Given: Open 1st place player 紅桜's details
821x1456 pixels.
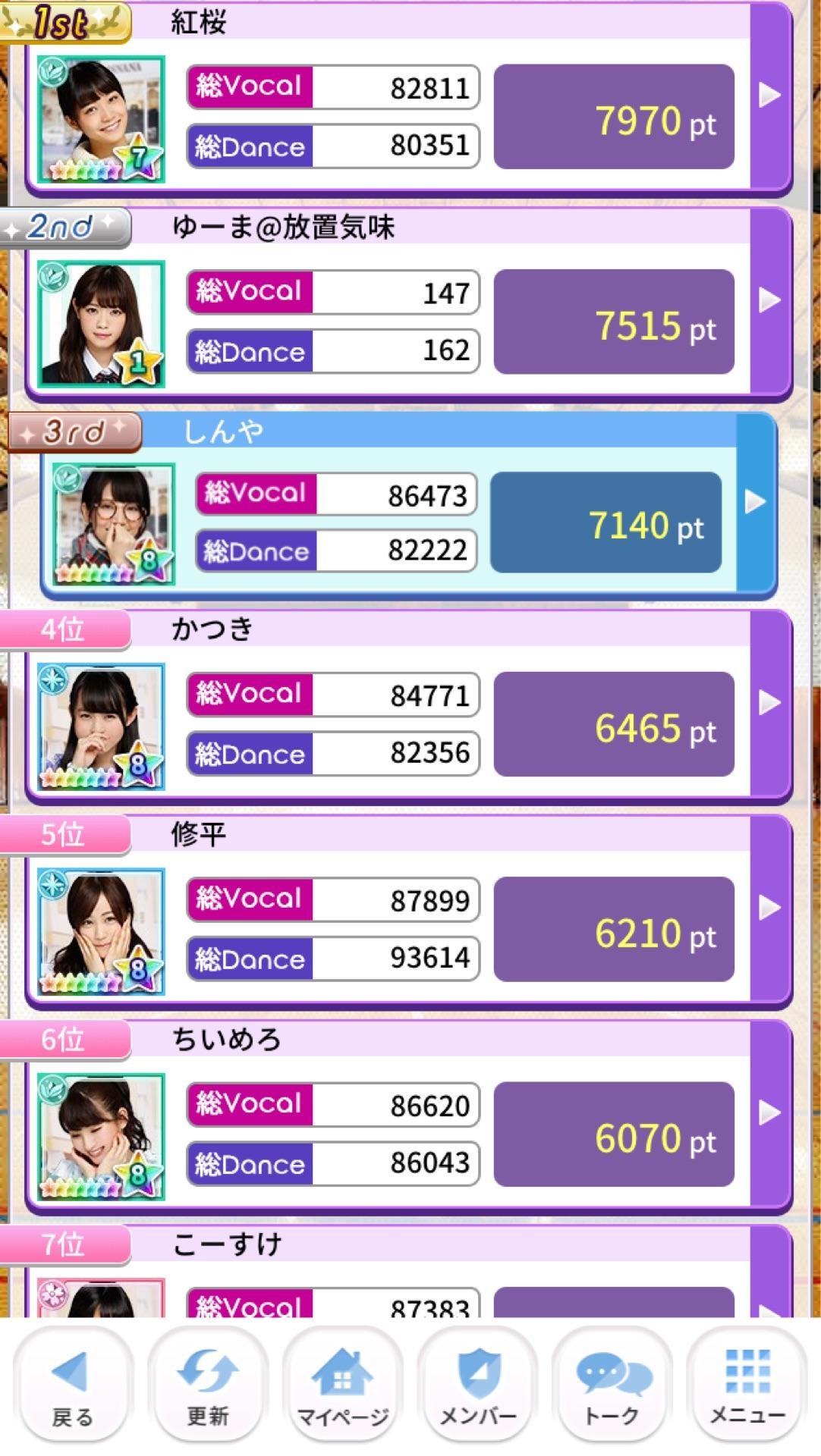Looking at the screenshot, I should click(x=769, y=96).
